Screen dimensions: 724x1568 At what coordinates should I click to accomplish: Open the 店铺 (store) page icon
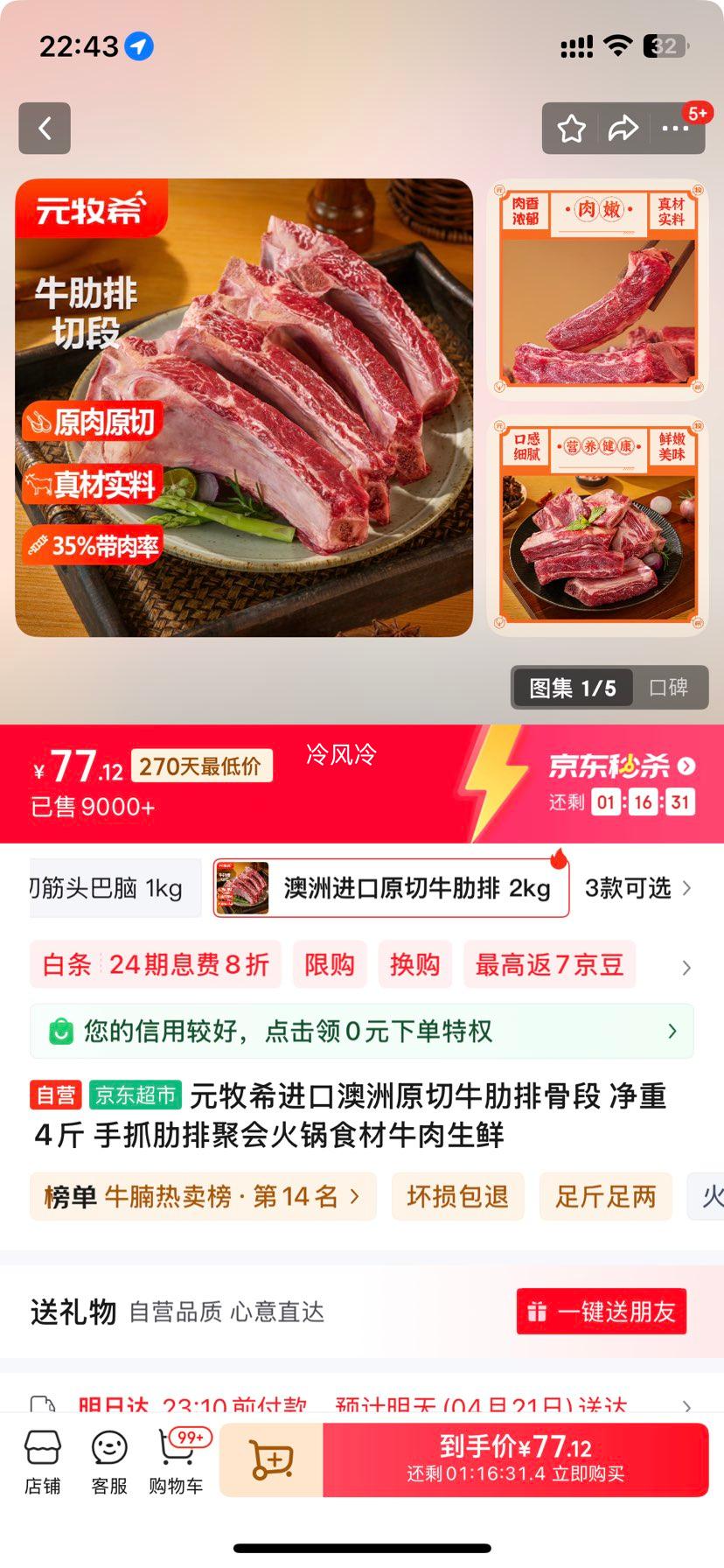43,1459
